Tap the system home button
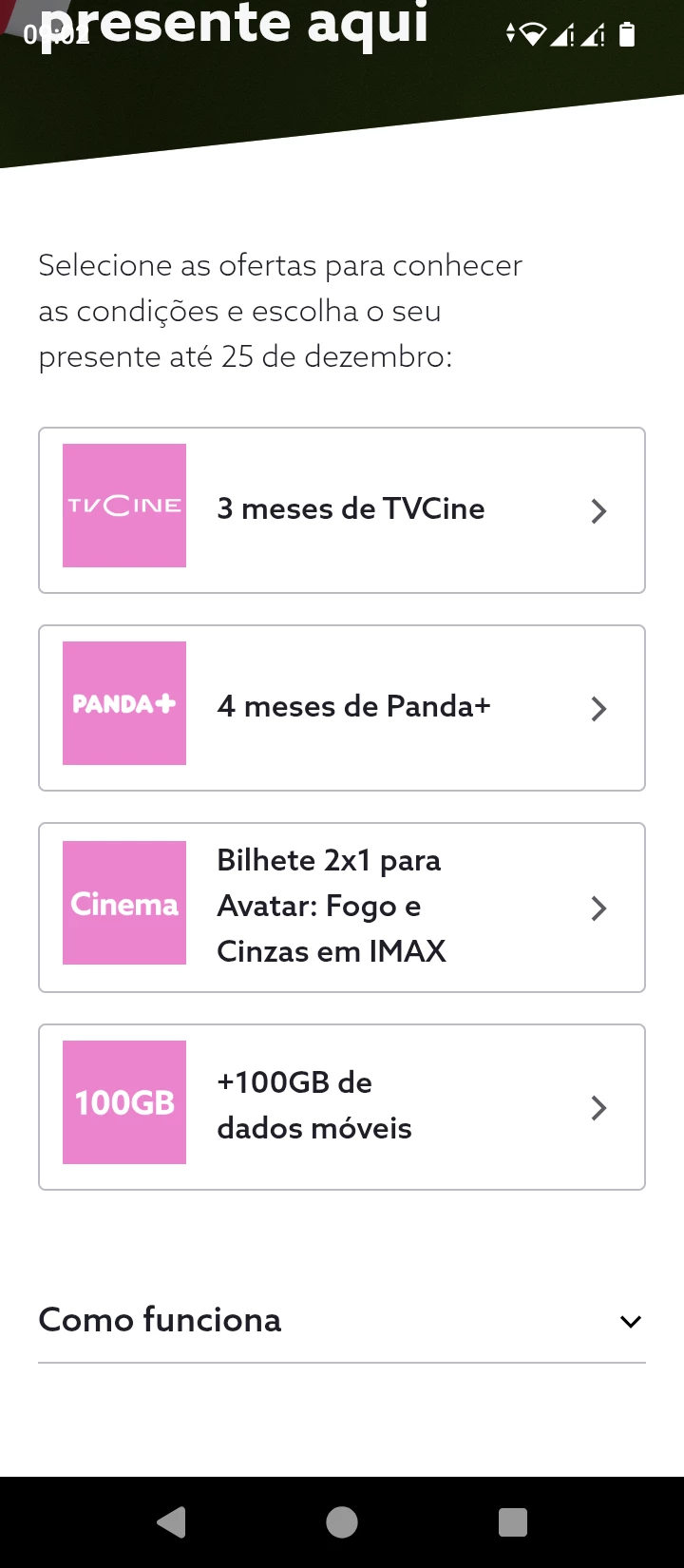The image size is (684, 1568). 342,1522
